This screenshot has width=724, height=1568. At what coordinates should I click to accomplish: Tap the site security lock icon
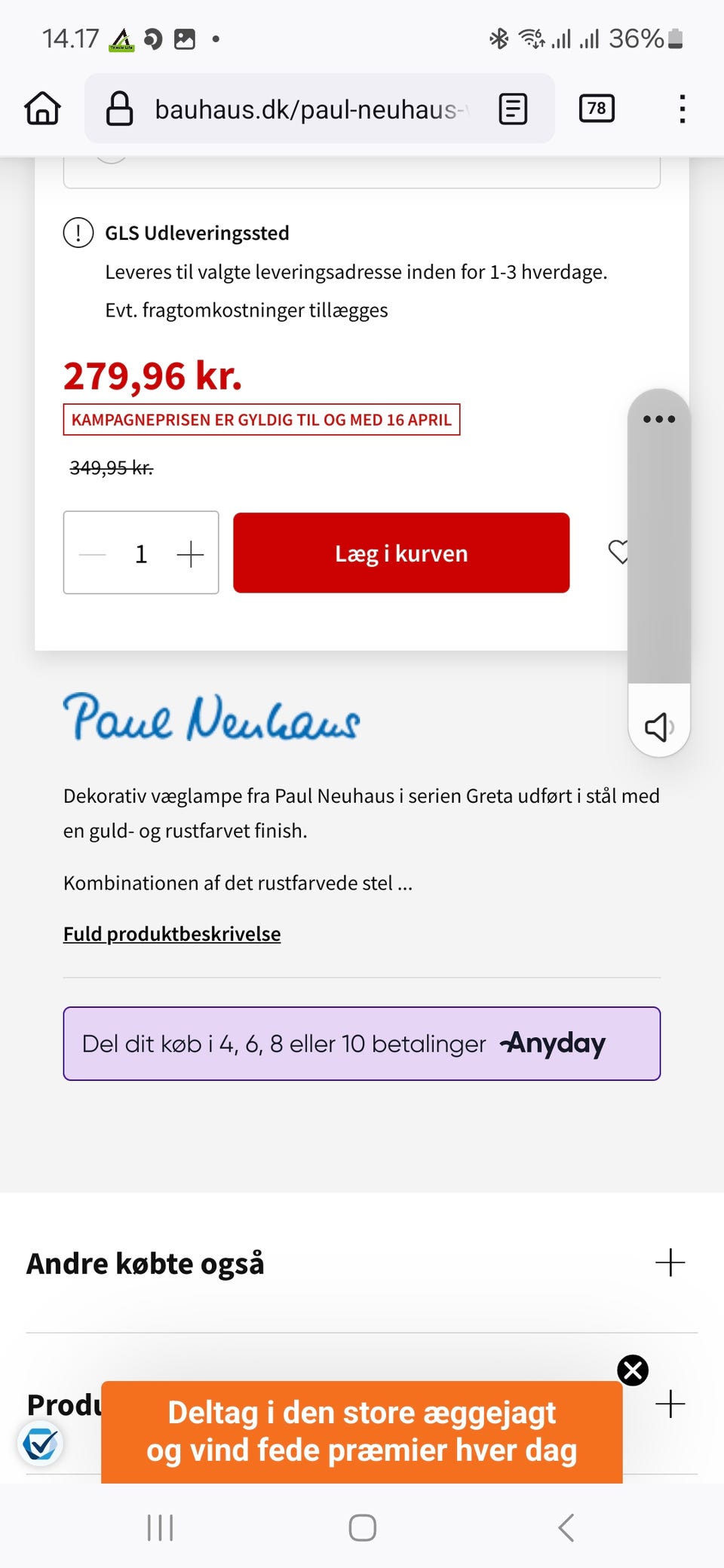(x=118, y=108)
